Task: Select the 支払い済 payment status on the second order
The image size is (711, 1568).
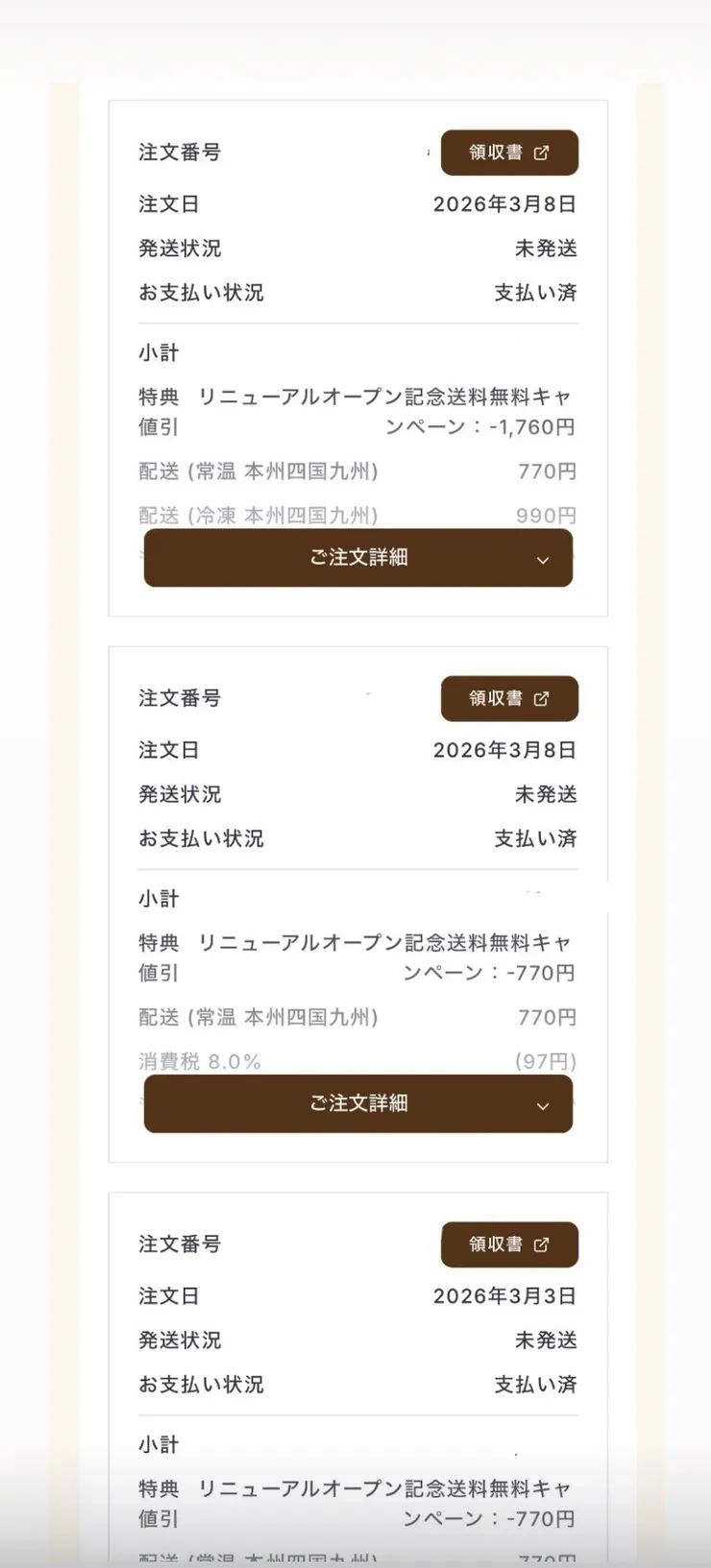Action: point(535,838)
